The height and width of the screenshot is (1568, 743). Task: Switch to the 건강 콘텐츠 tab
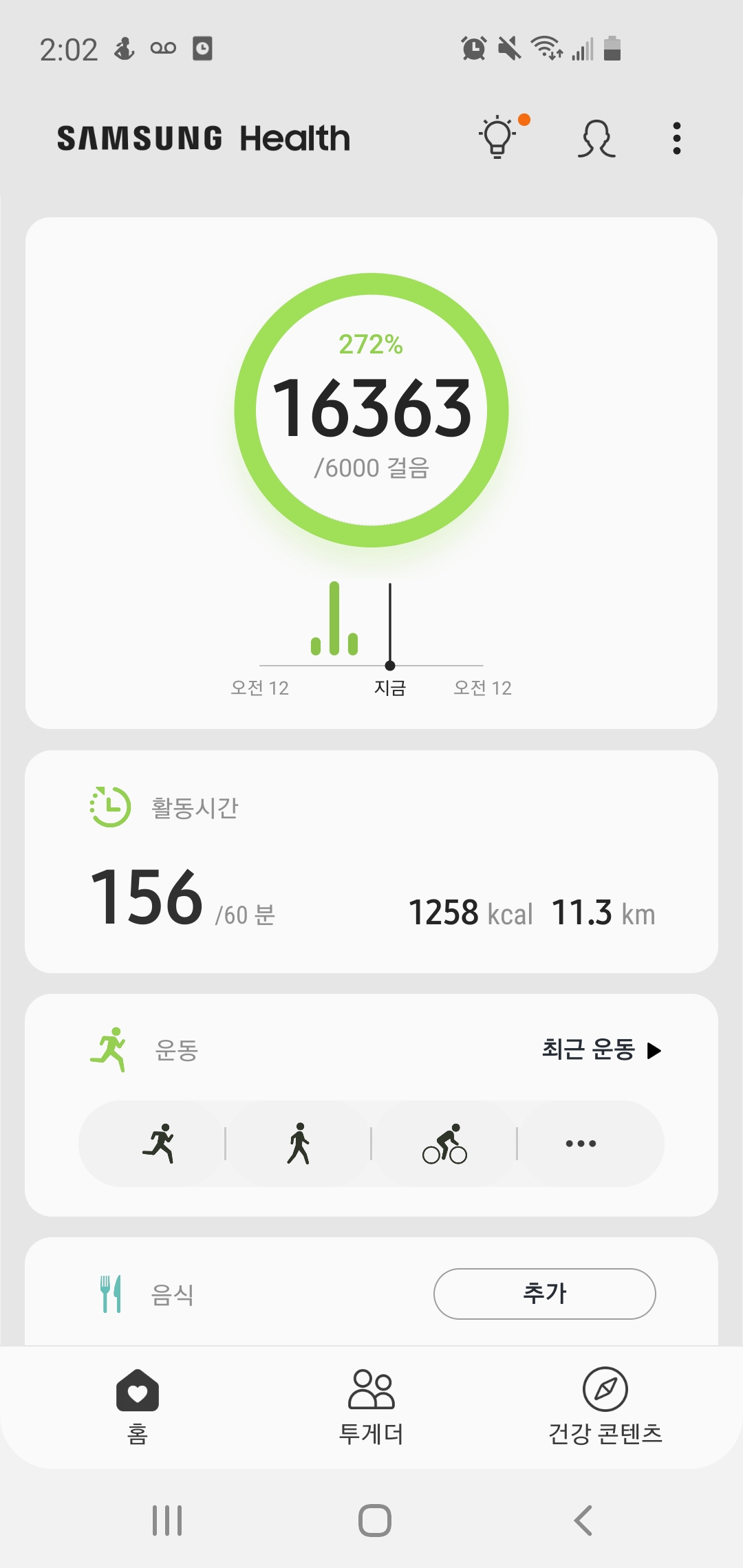coord(605,1406)
